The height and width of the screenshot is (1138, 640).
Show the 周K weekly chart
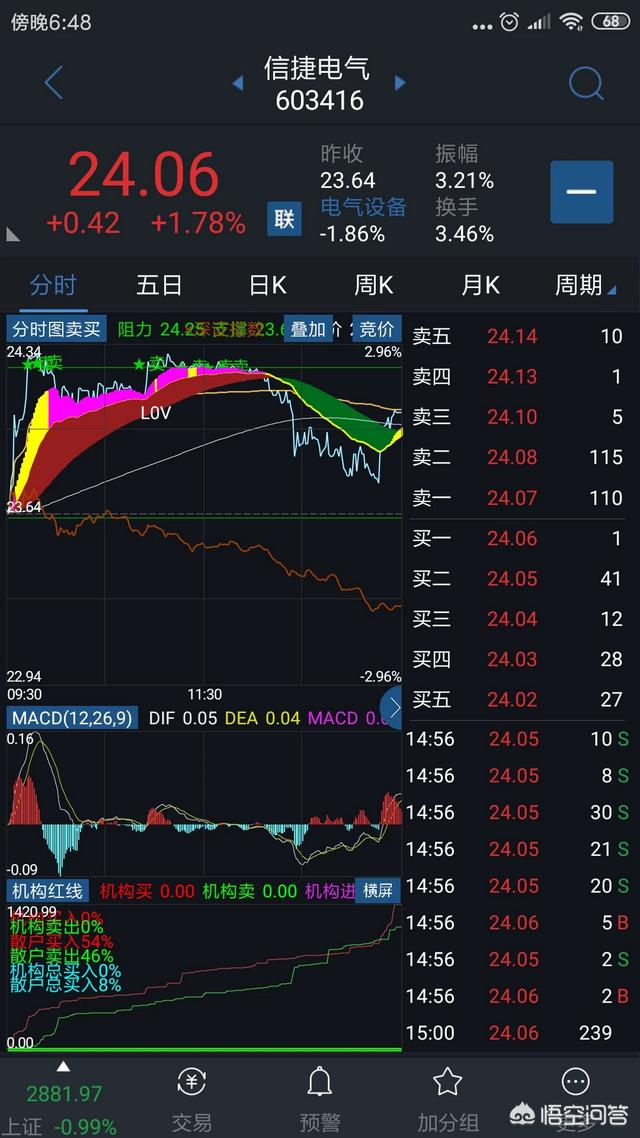(x=373, y=286)
